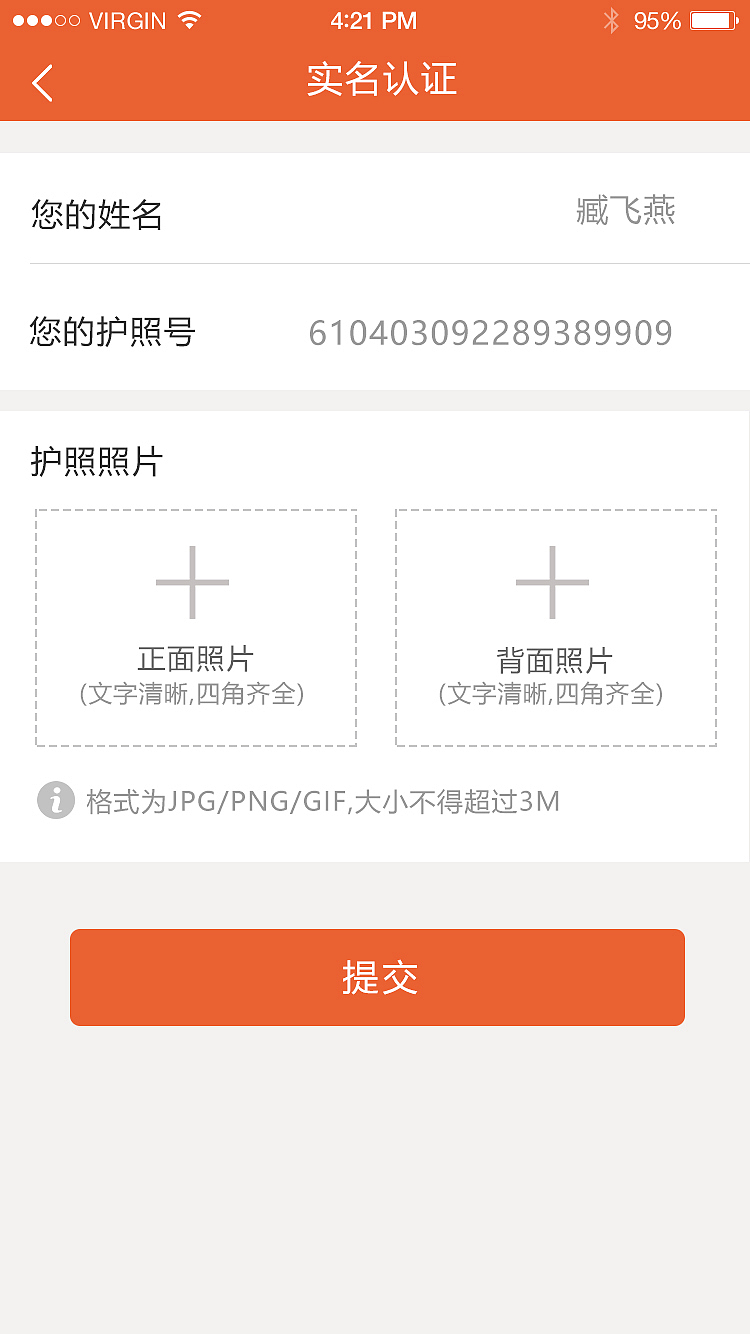Viewport: 750px width, 1334px height.
Task: Tap the 您的姓名 field label
Action: [x=96, y=214]
